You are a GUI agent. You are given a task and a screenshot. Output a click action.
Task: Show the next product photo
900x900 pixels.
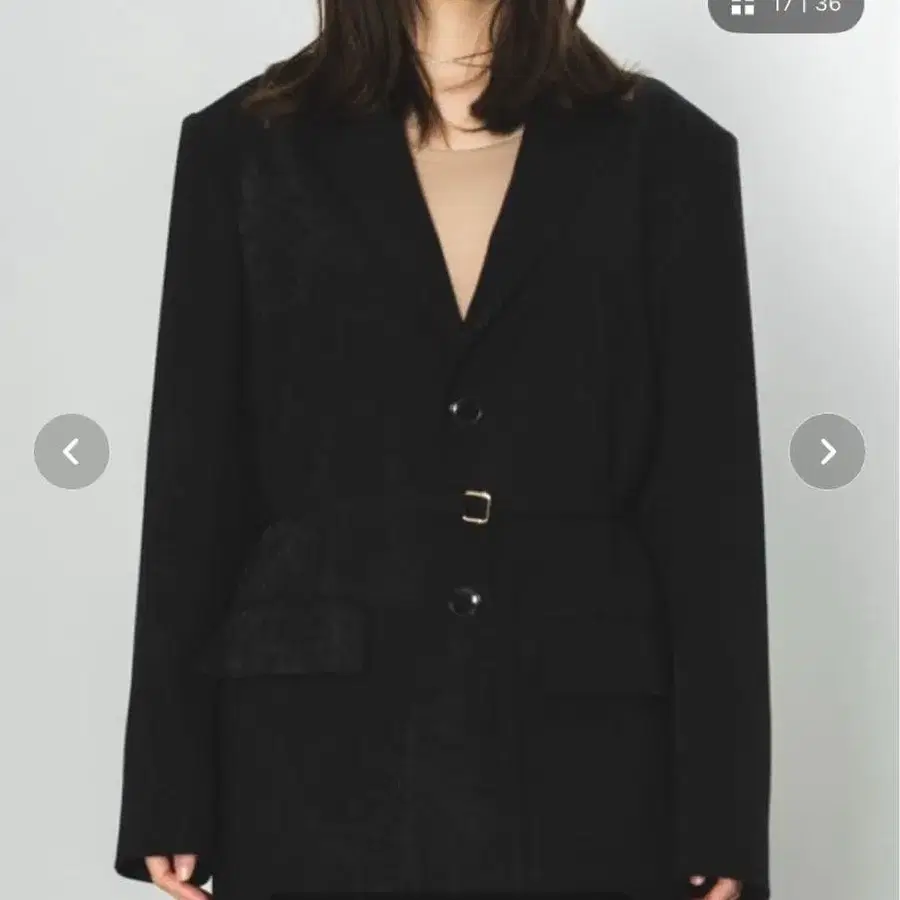click(x=827, y=452)
